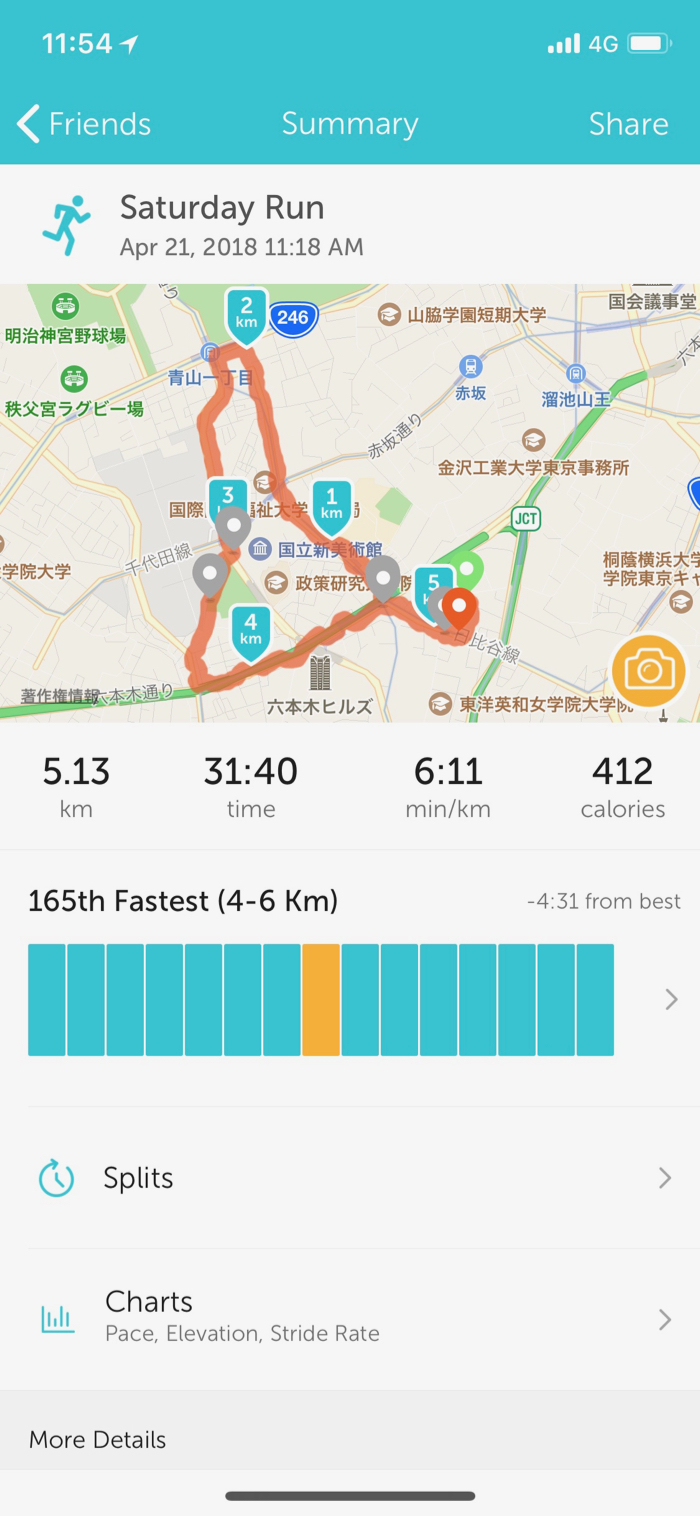This screenshot has height=1516, width=700.
Task: Share this run summary
Action: click(628, 124)
